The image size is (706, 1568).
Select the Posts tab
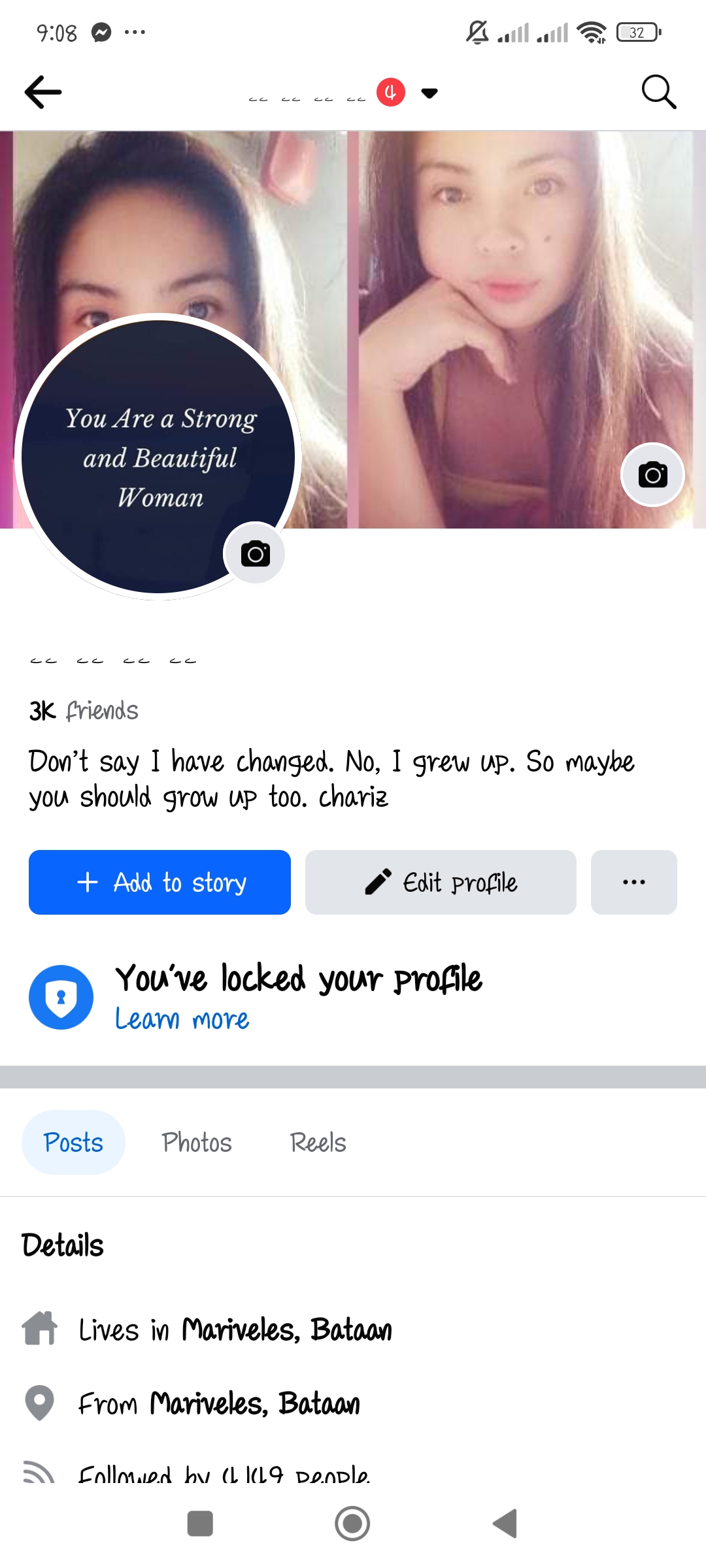click(x=73, y=1142)
